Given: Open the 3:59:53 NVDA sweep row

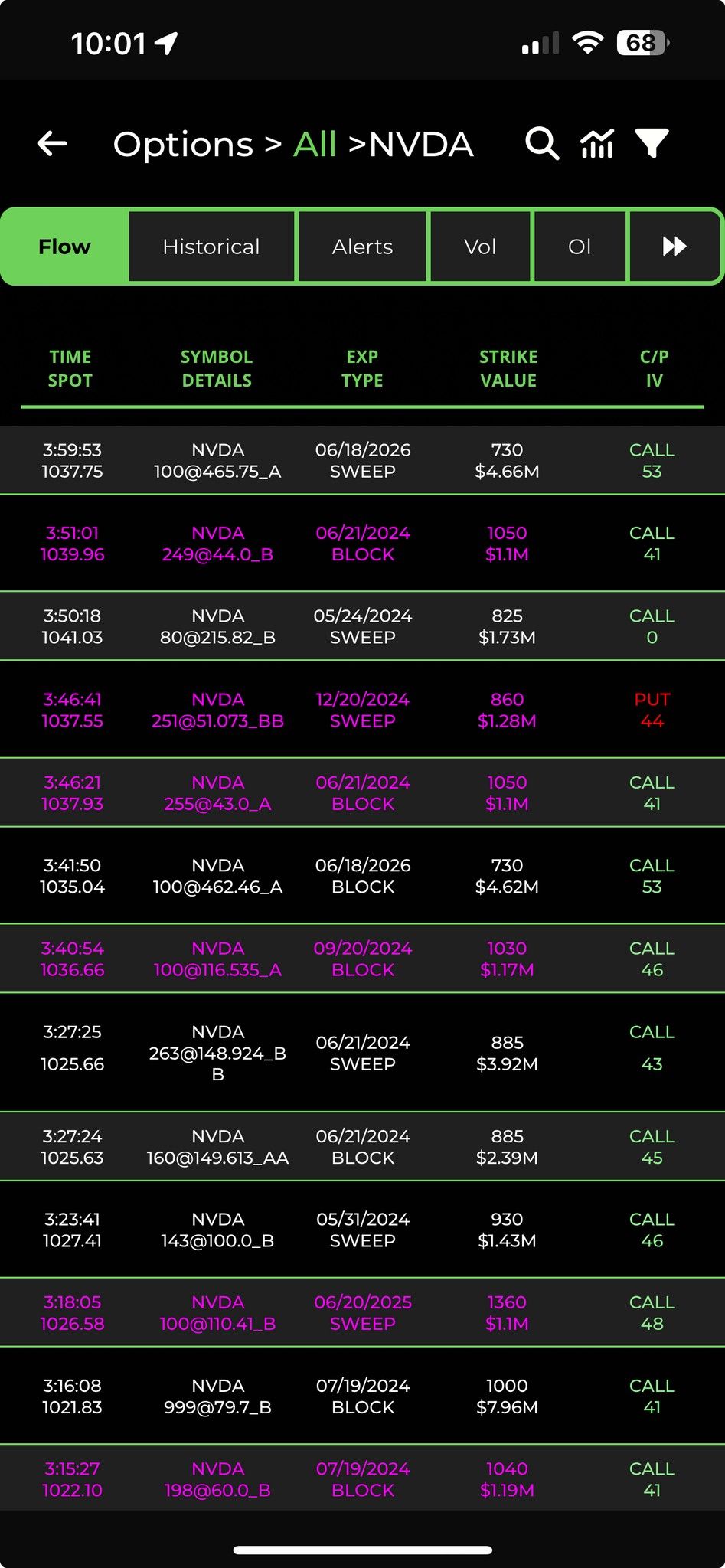Looking at the screenshot, I should pos(362,460).
